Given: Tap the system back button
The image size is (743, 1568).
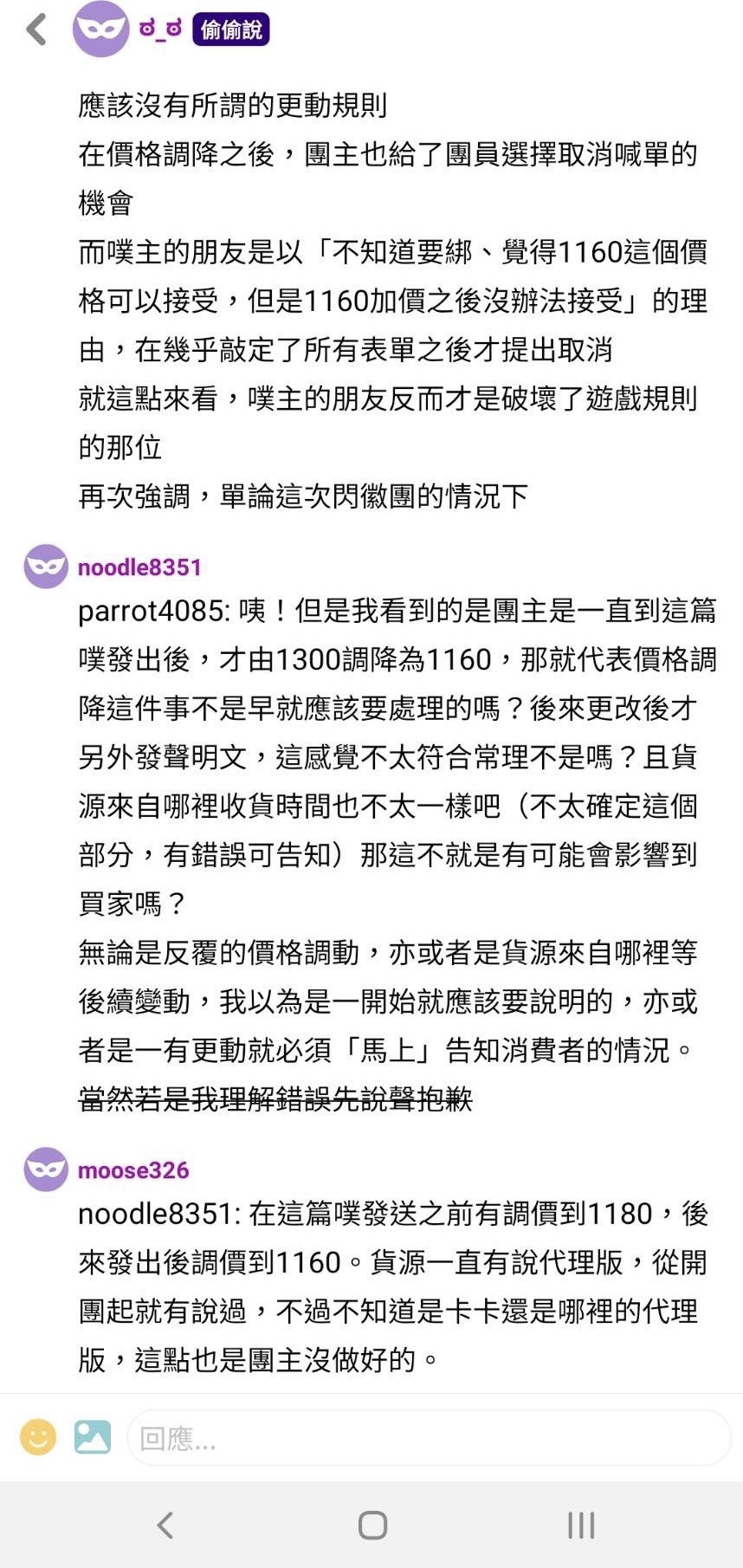Looking at the screenshot, I should tap(165, 1526).
